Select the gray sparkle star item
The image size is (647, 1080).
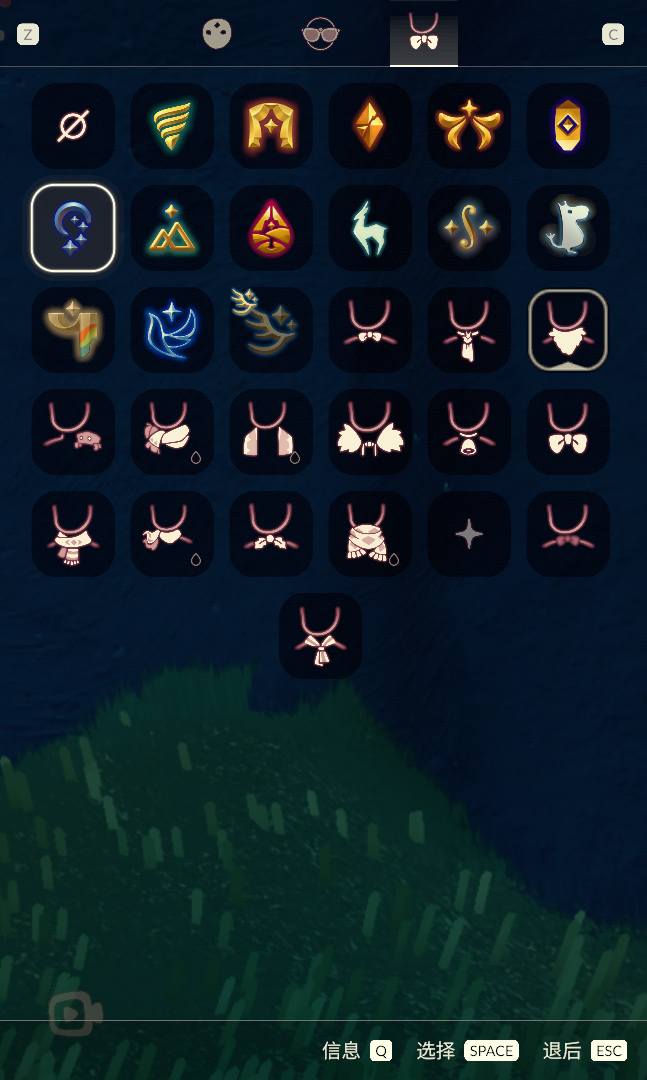(469, 534)
